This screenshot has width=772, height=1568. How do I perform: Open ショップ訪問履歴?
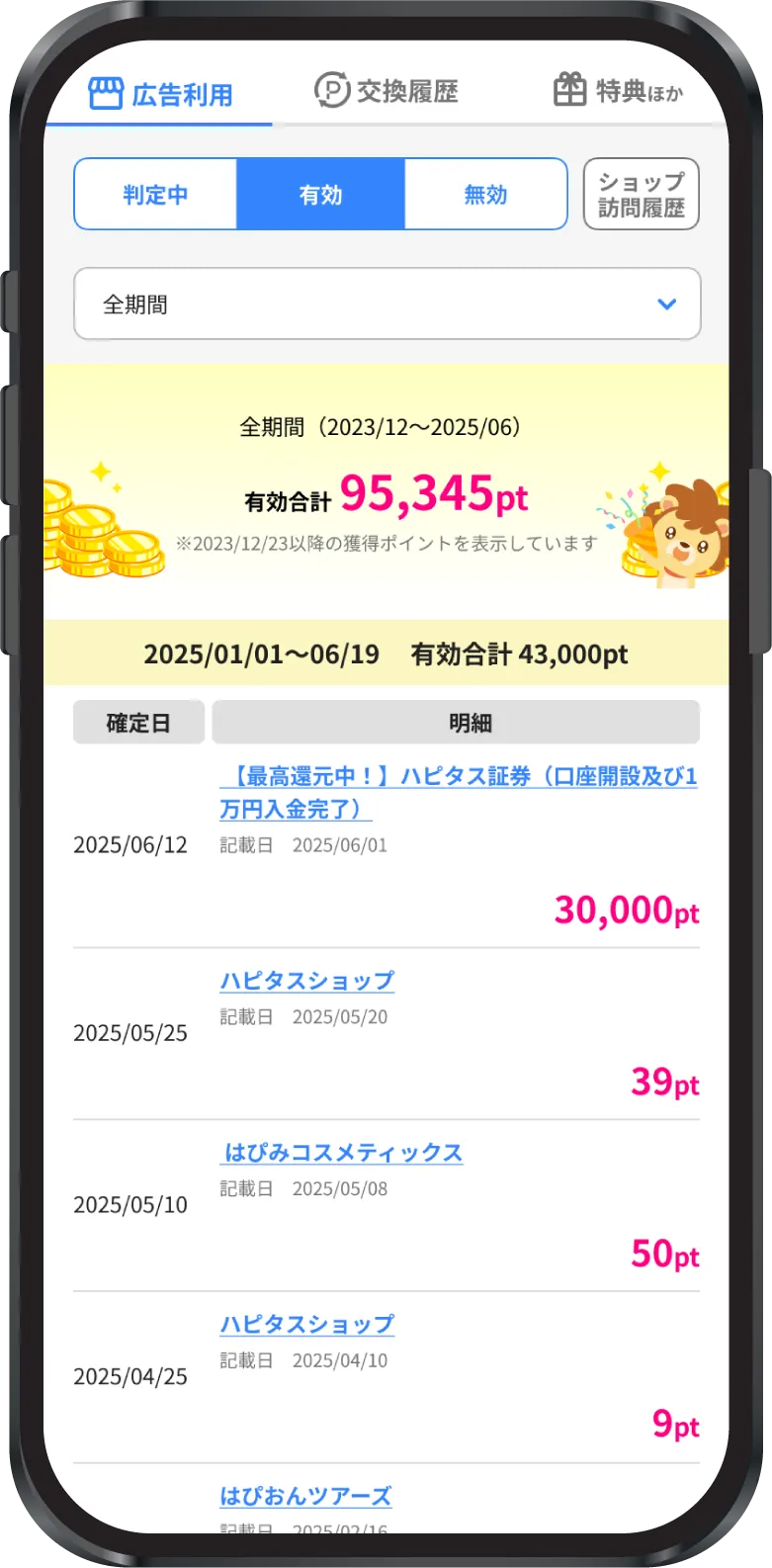[641, 195]
